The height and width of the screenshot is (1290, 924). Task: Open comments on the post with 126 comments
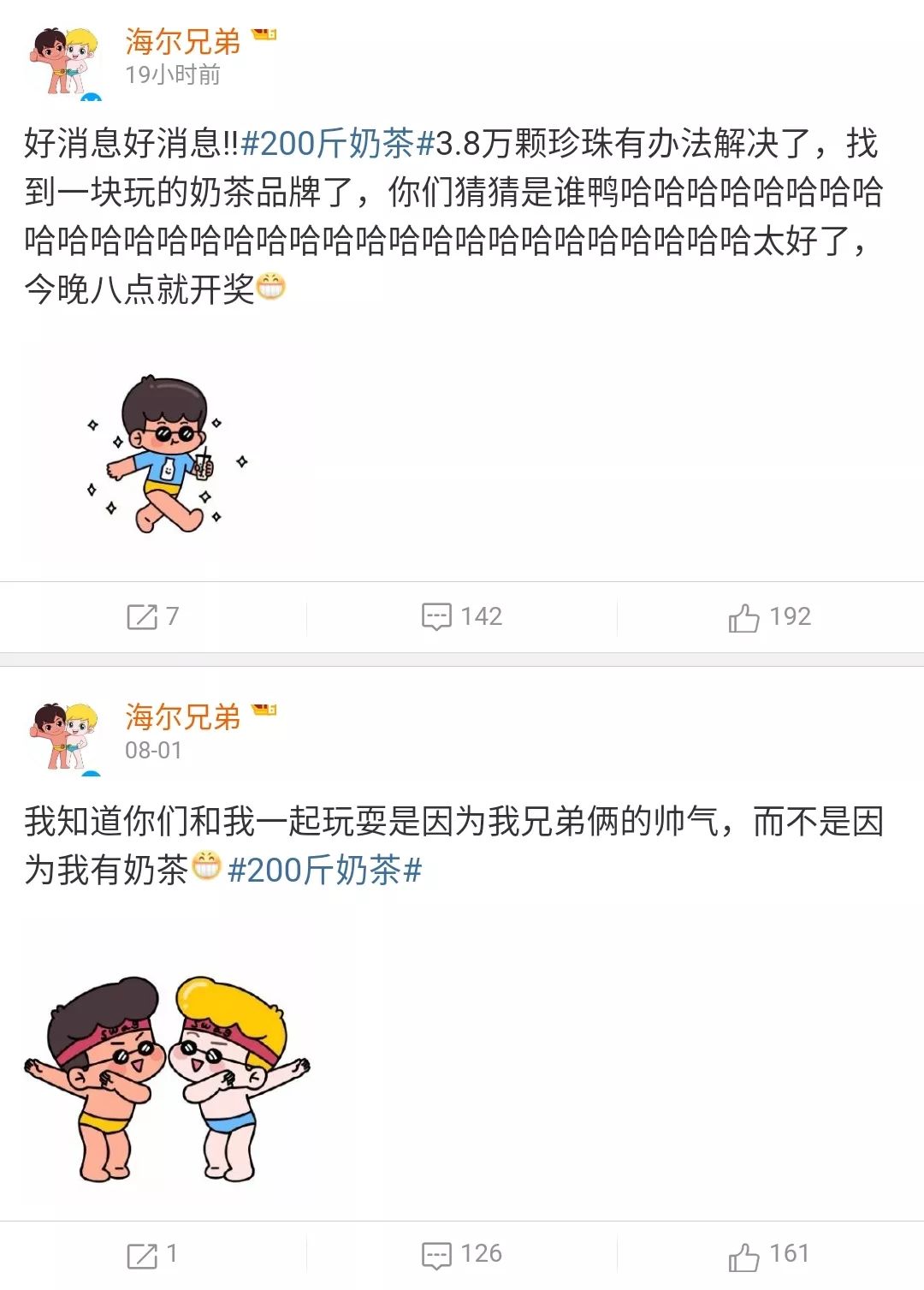462,1255
